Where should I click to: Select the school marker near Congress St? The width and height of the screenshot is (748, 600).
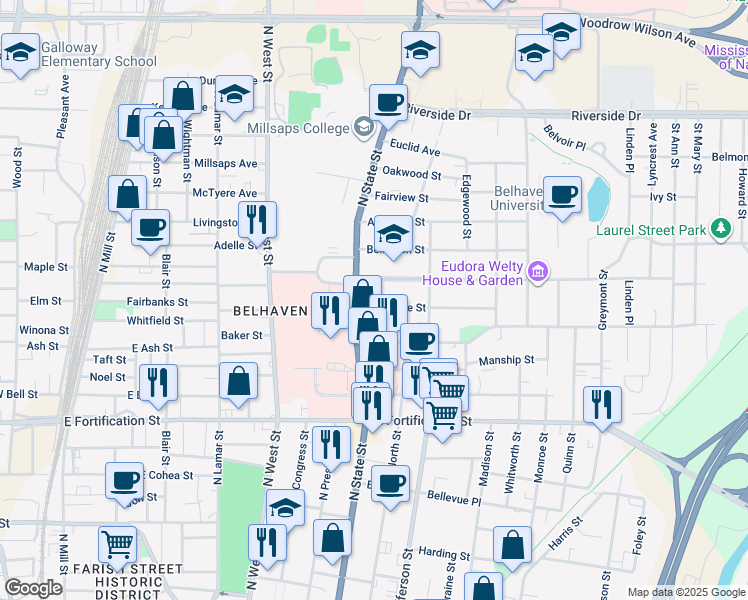coord(285,508)
